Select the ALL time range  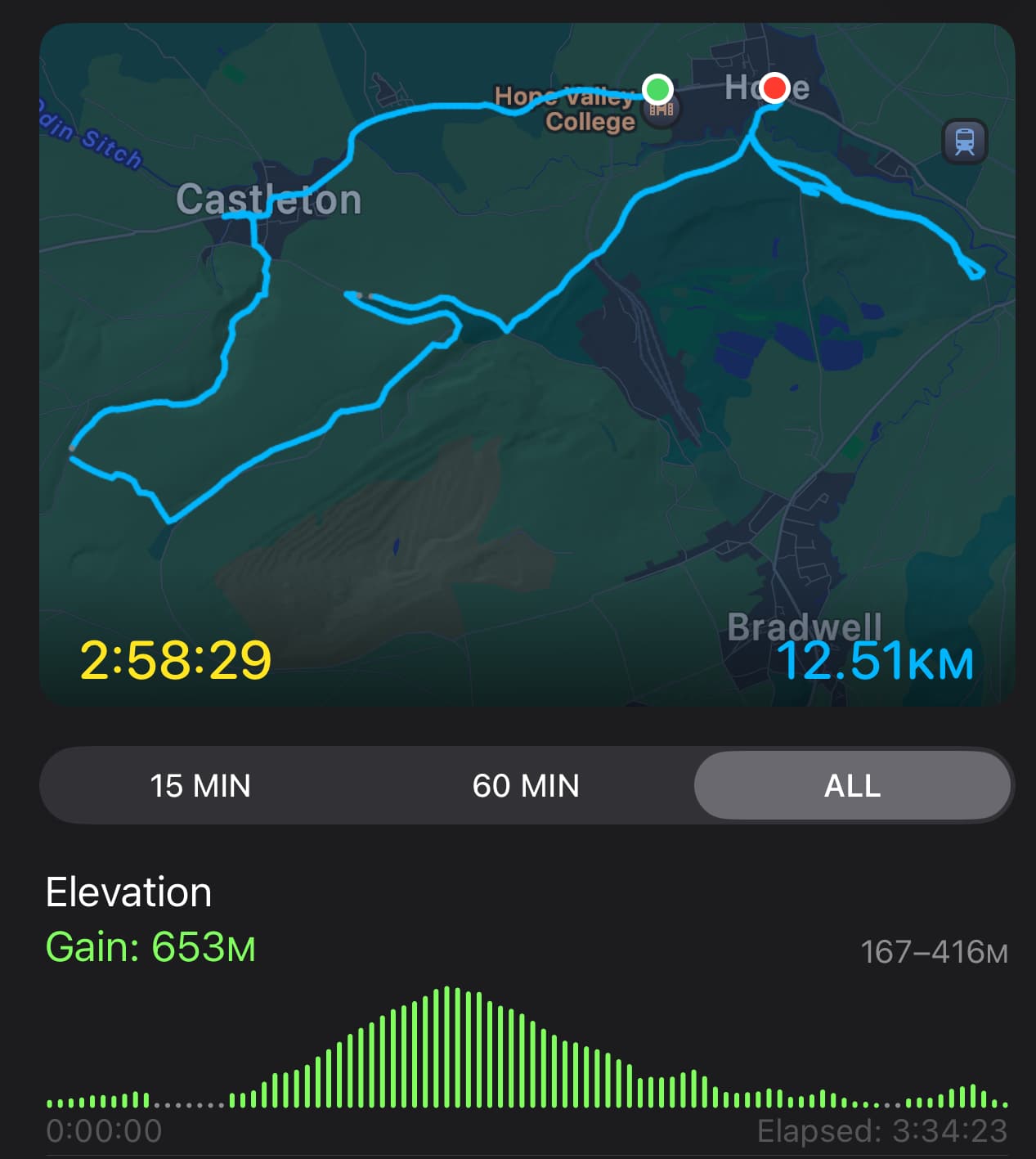point(852,785)
